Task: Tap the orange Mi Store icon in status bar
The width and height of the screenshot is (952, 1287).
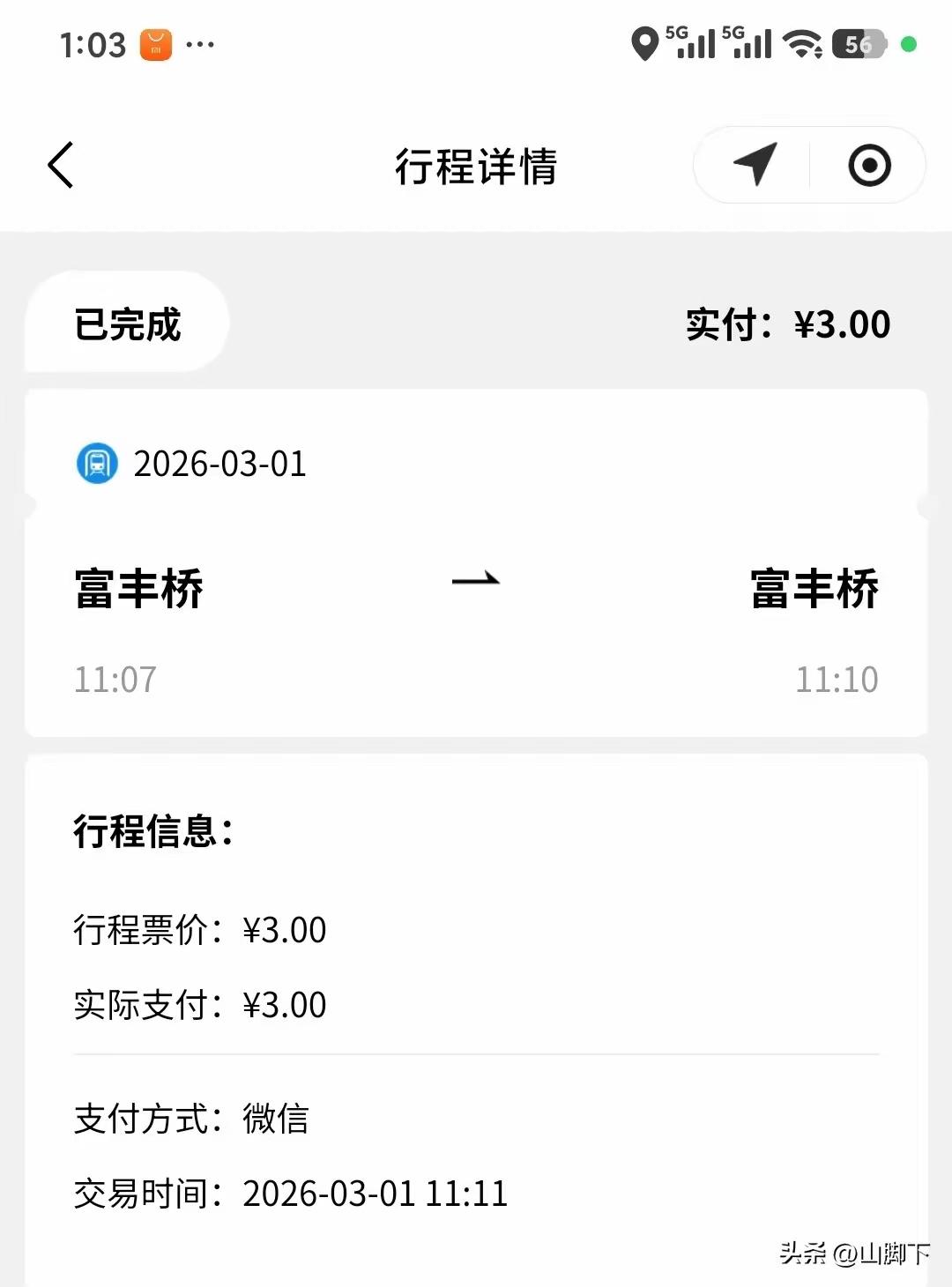Action: click(154, 42)
